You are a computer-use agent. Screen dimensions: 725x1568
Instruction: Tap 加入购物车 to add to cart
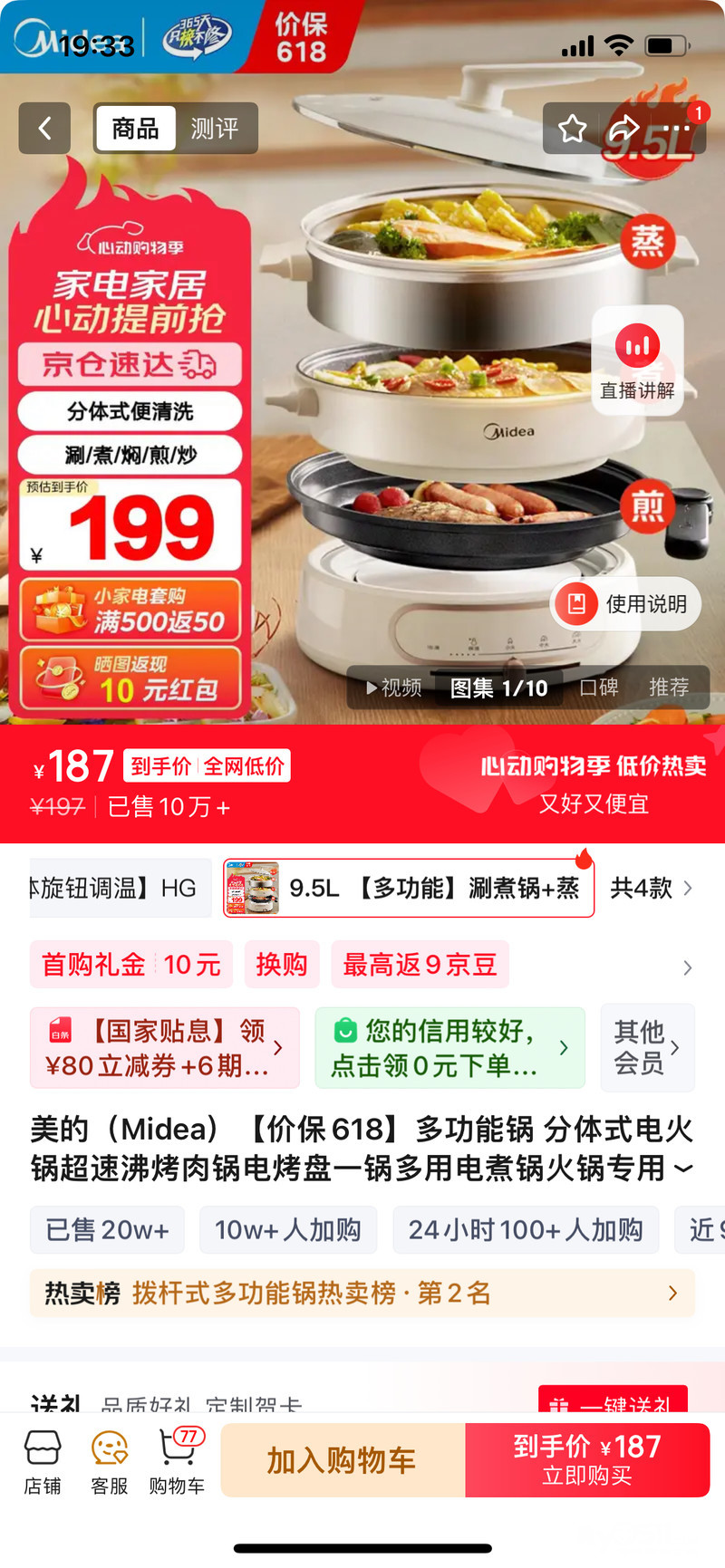click(x=343, y=1460)
